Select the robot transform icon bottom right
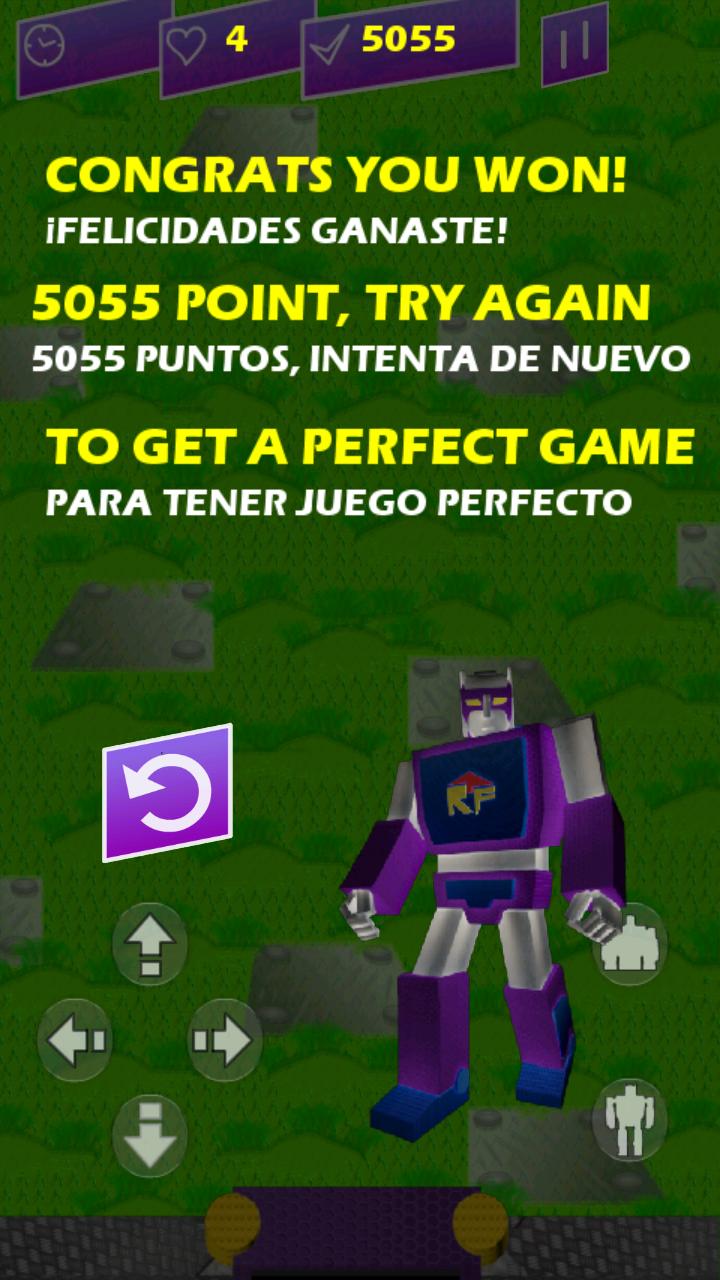The height and width of the screenshot is (1280, 720). 628,1119
